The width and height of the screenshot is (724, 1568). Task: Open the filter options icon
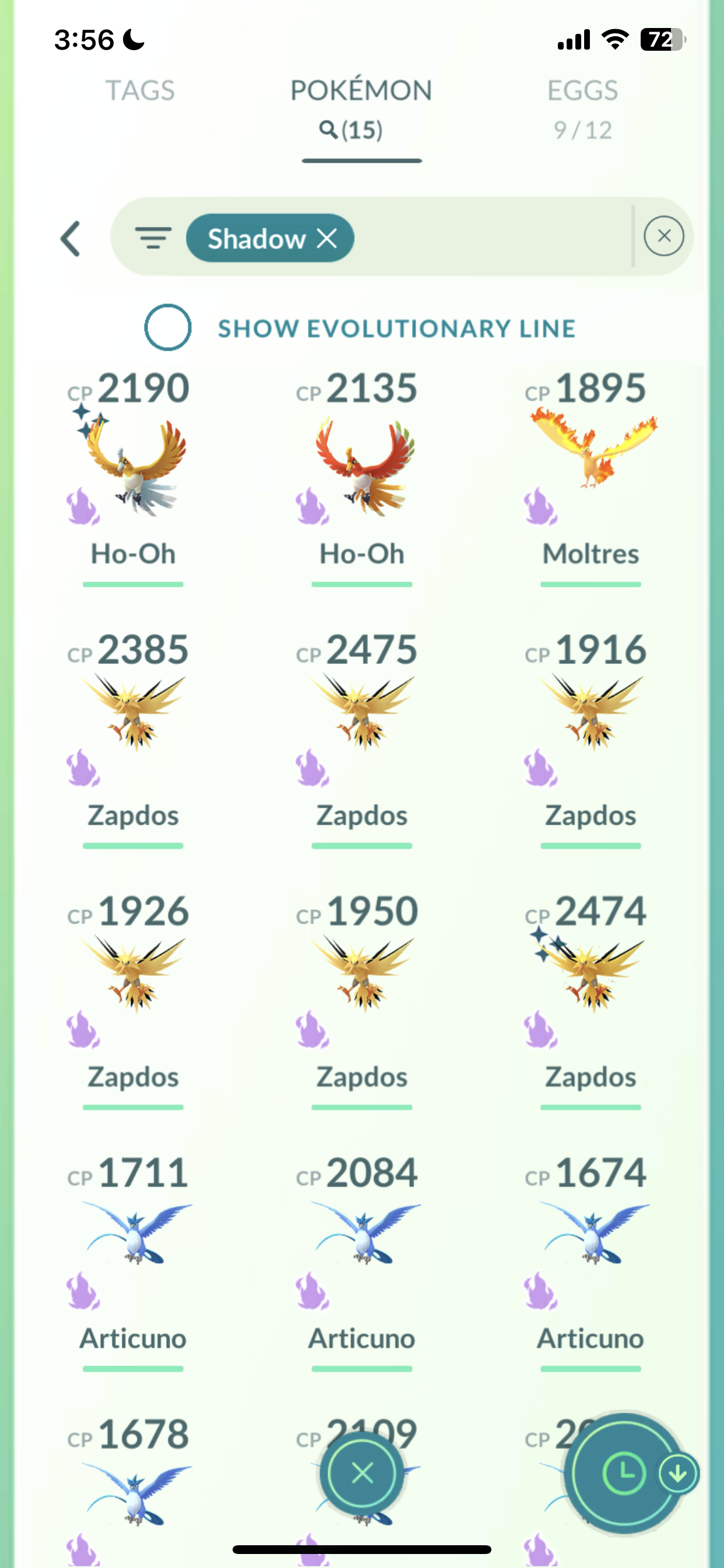pos(153,238)
